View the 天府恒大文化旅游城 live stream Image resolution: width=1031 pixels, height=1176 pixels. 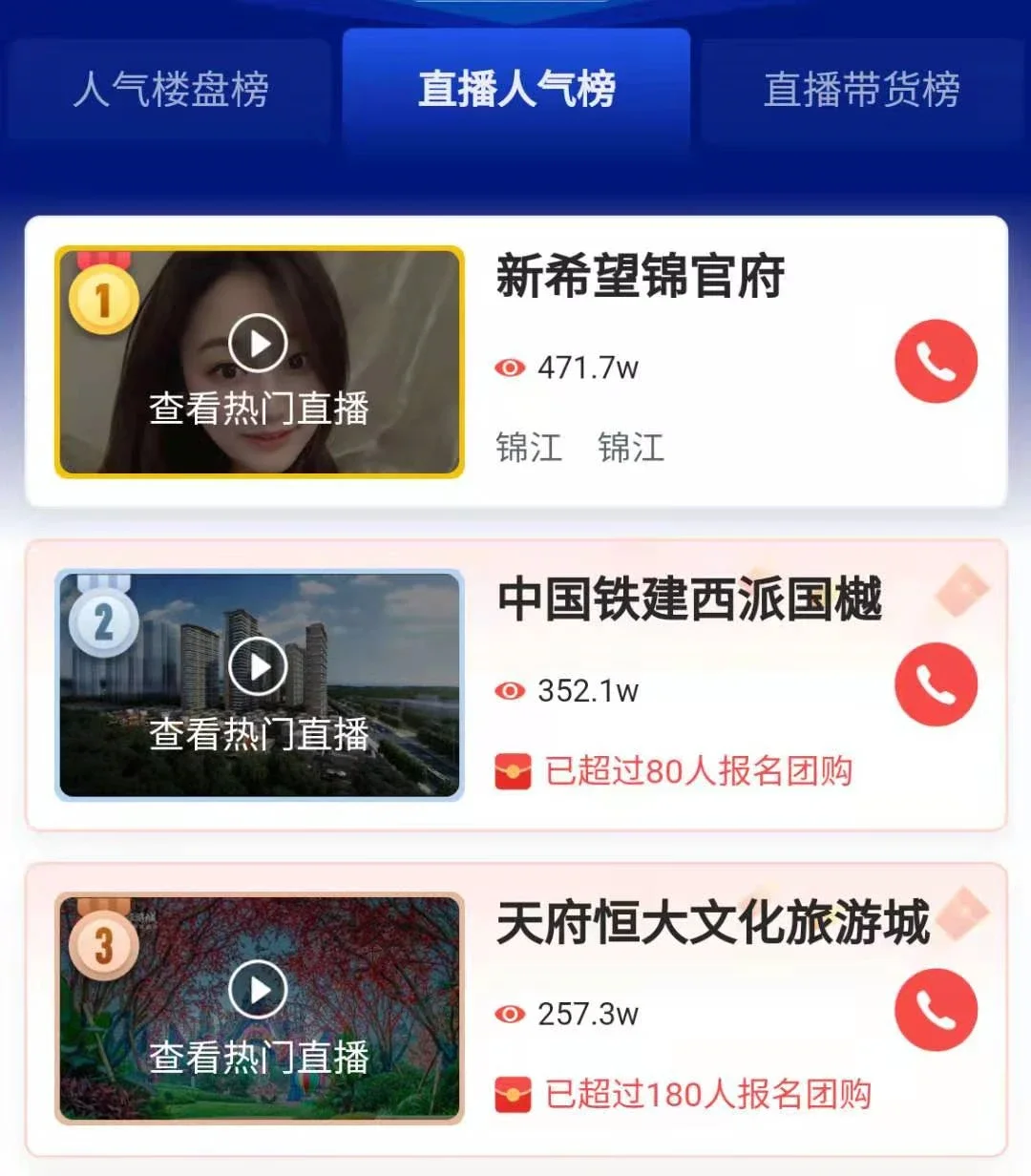[259, 991]
